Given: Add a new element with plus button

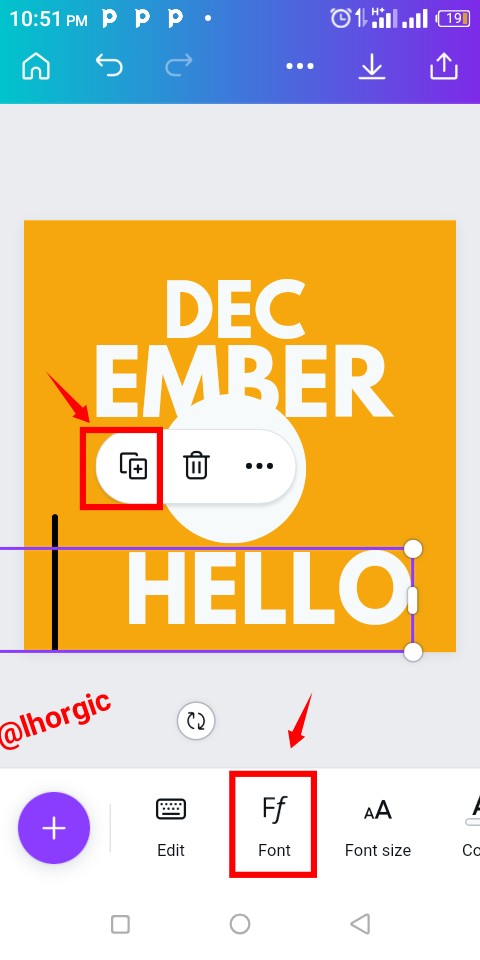Looking at the screenshot, I should tap(54, 828).
